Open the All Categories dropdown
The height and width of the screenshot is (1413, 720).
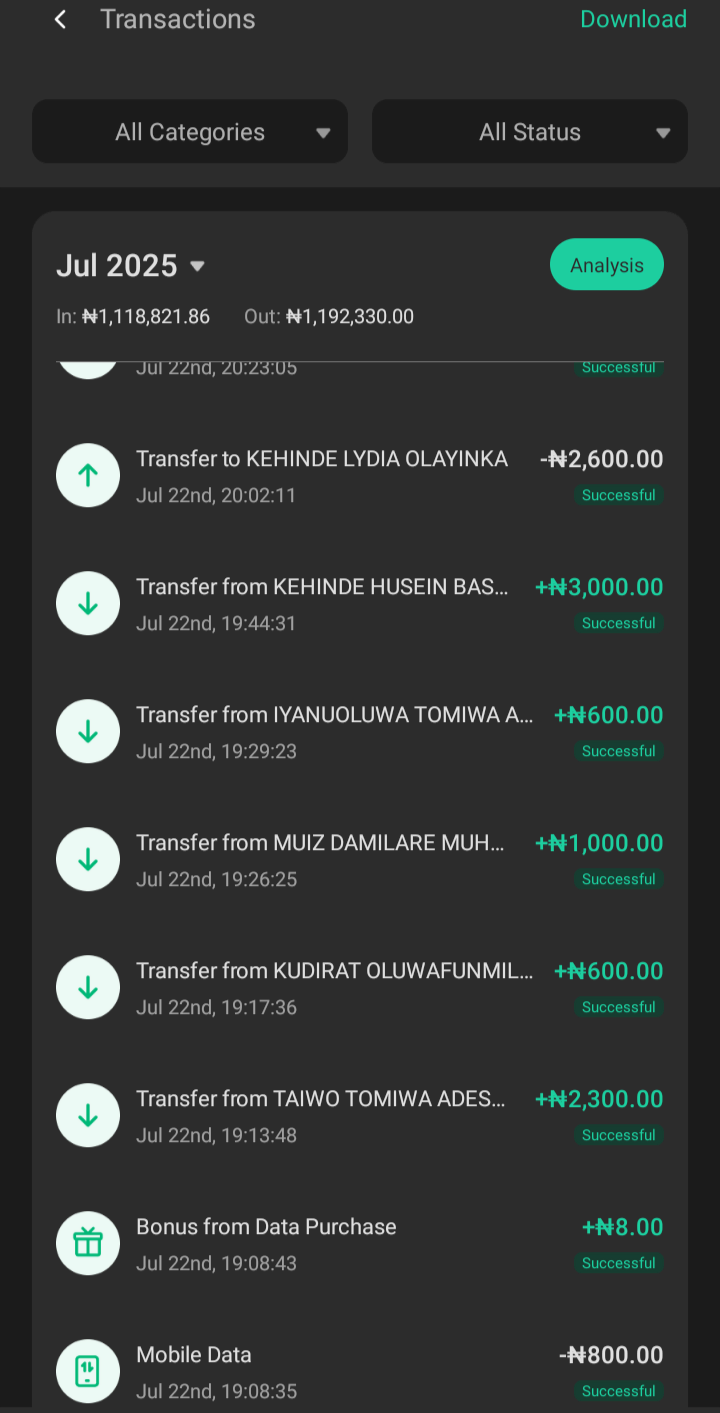[189, 131]
